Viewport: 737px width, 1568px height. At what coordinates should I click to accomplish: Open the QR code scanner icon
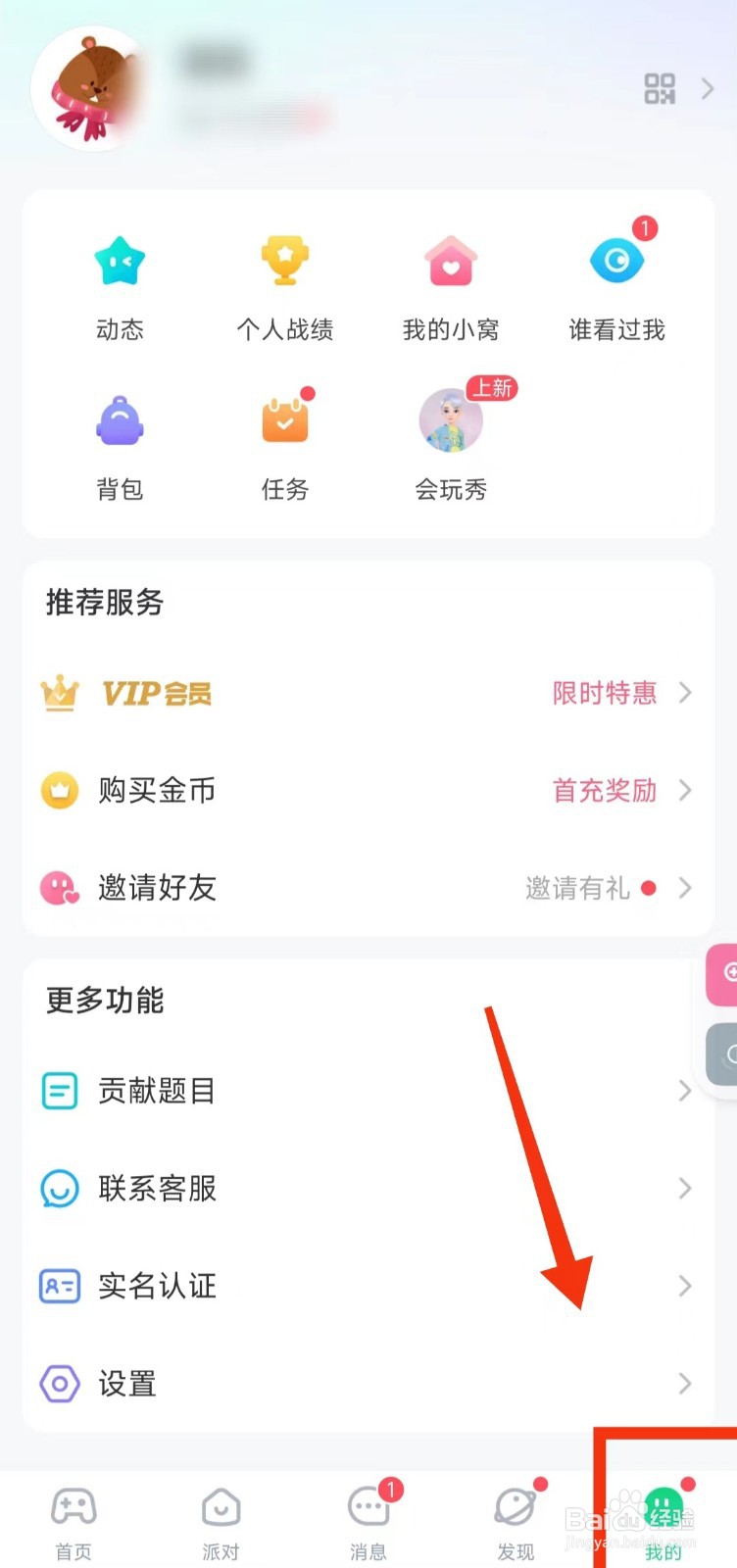pyautogui.click(x=661, y=88)
